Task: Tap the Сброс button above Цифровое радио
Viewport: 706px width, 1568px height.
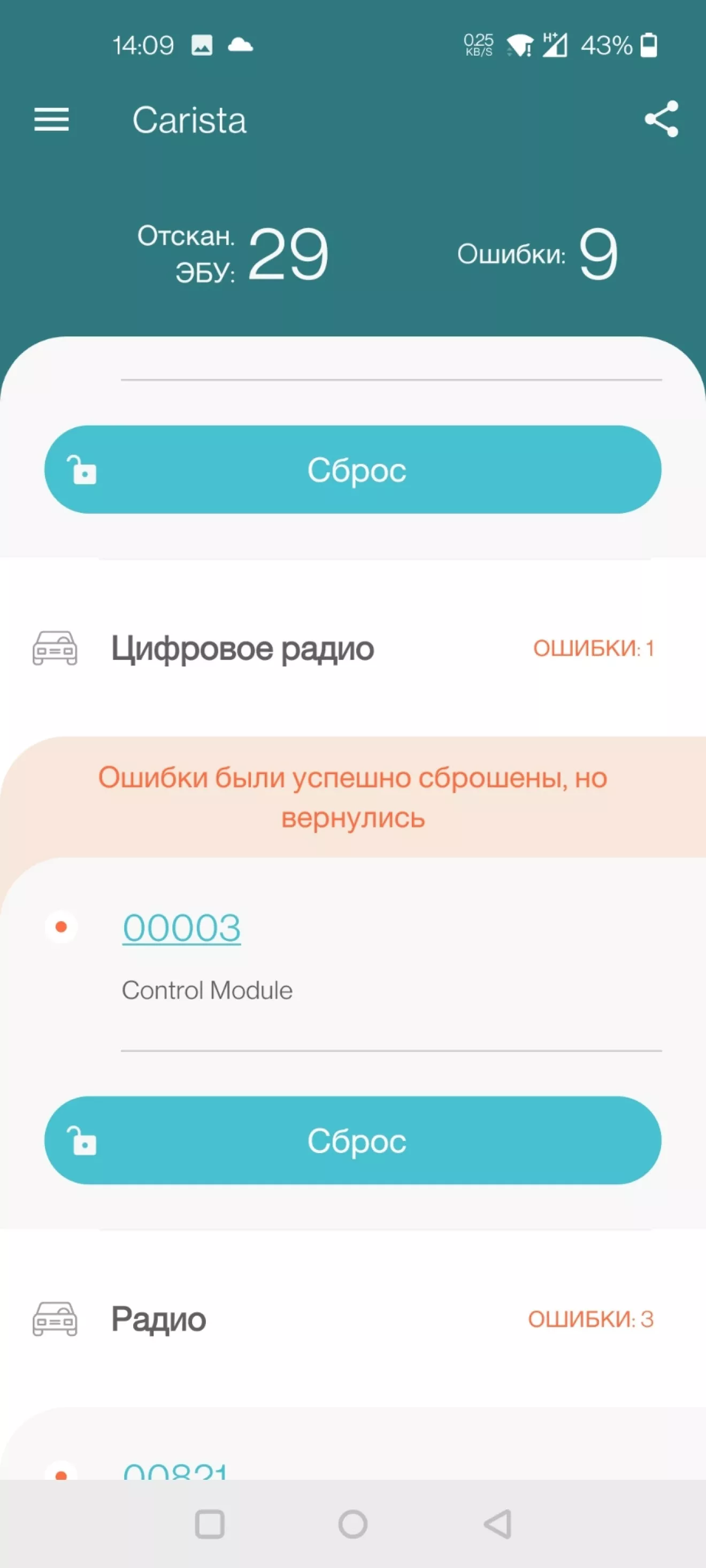Action: click(352, 469)
